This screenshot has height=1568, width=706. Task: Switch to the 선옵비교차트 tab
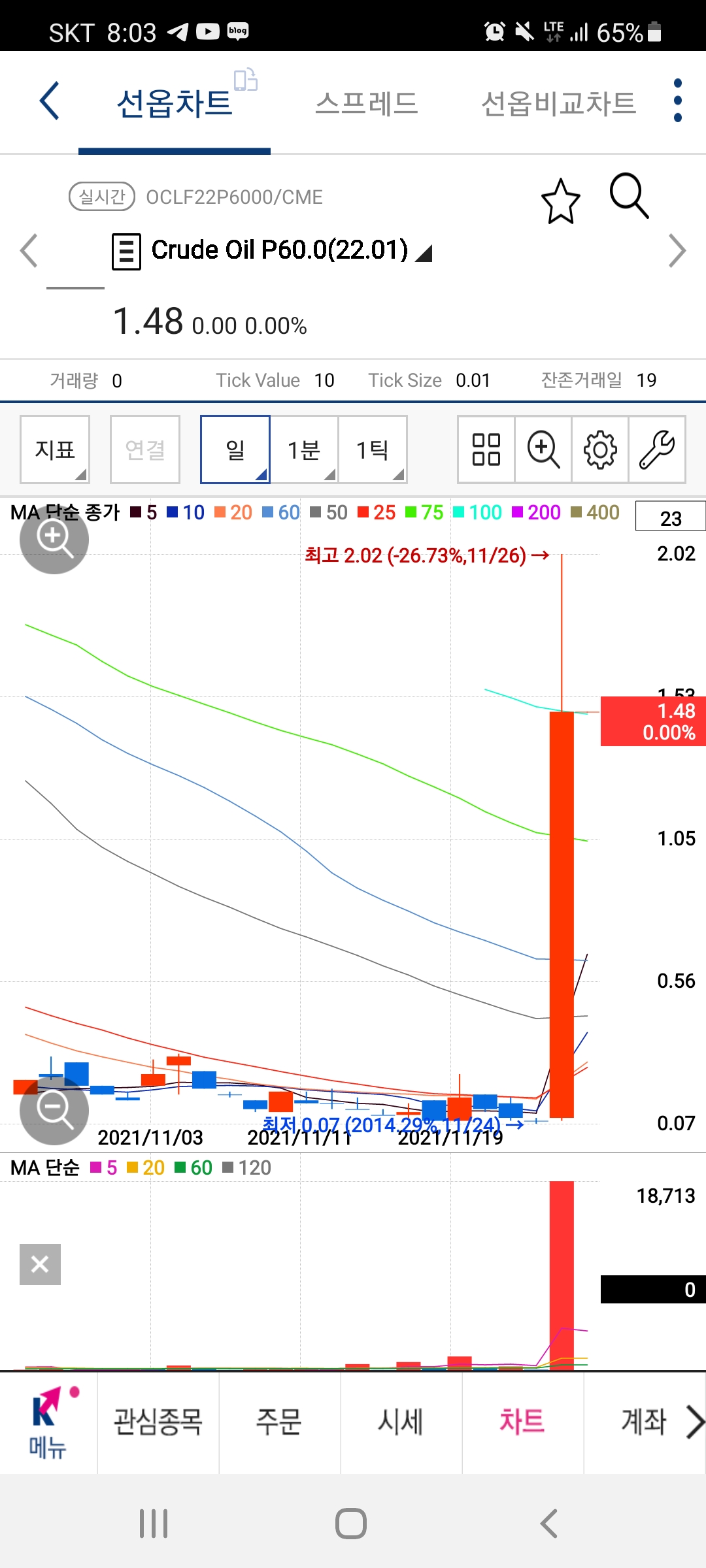pyautogui.click(x=558, y=103)
